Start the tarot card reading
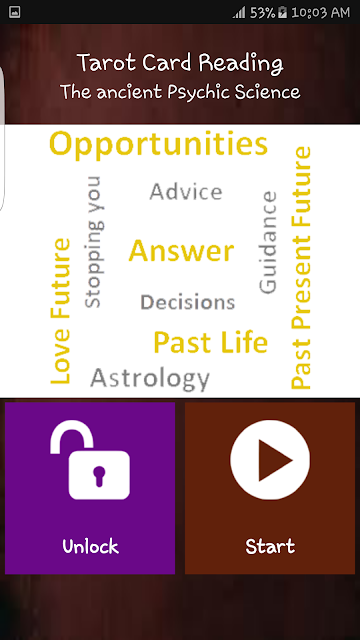360x640 pixels. tap(270, 488)
